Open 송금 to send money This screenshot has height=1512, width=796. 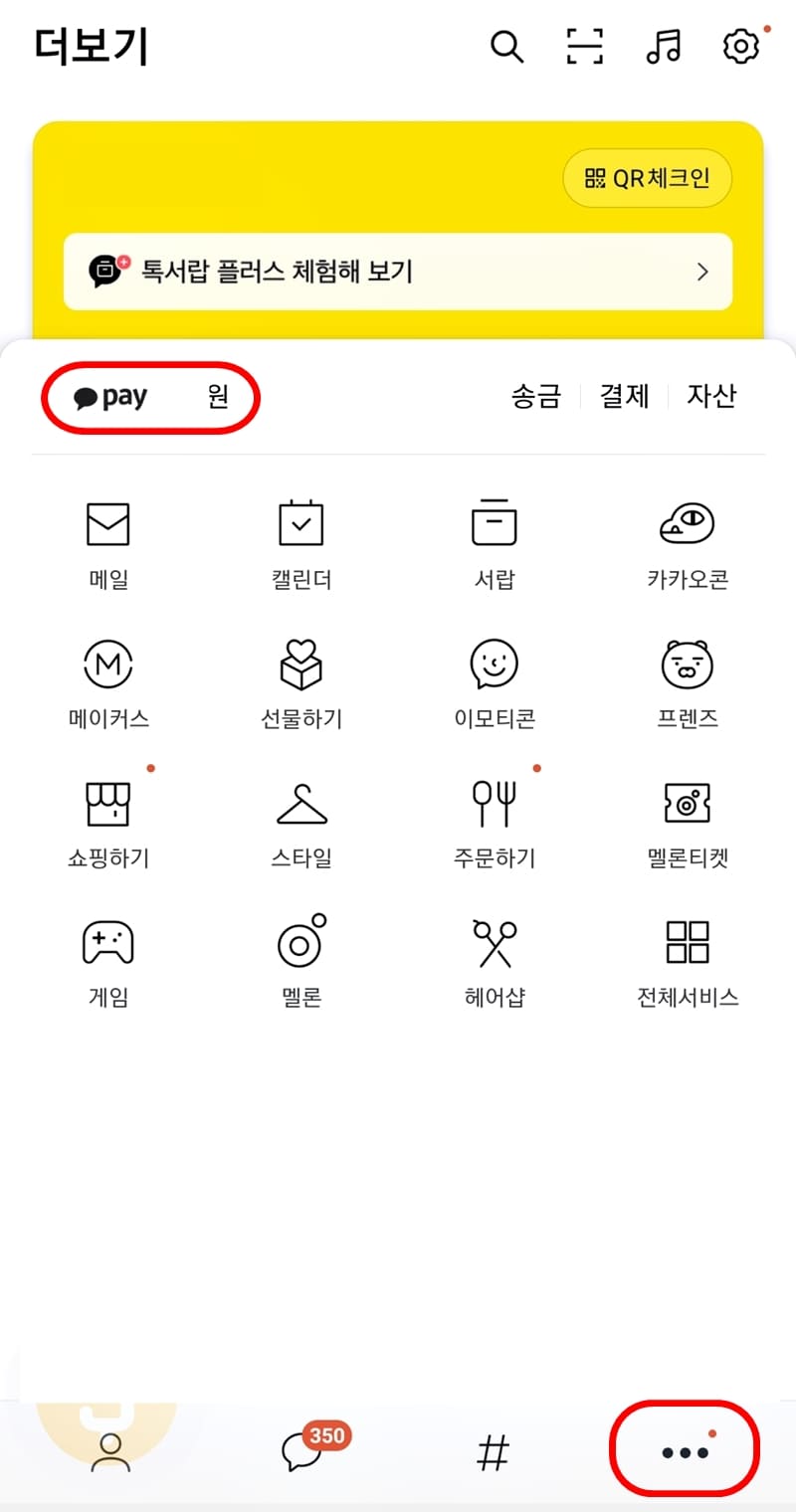click(535, 396)
